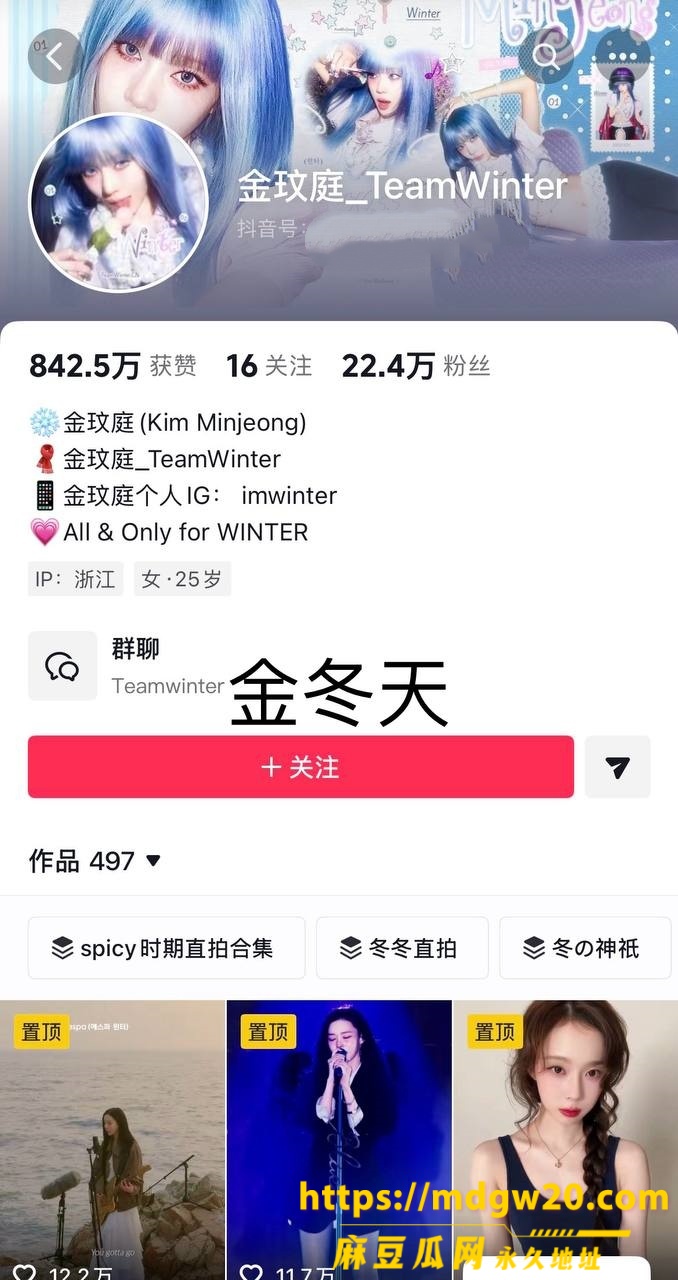The height and width of the screenshot is (1280, 678).
Task: Follow this account with the 关注 button
Action: tap(301, 767)
